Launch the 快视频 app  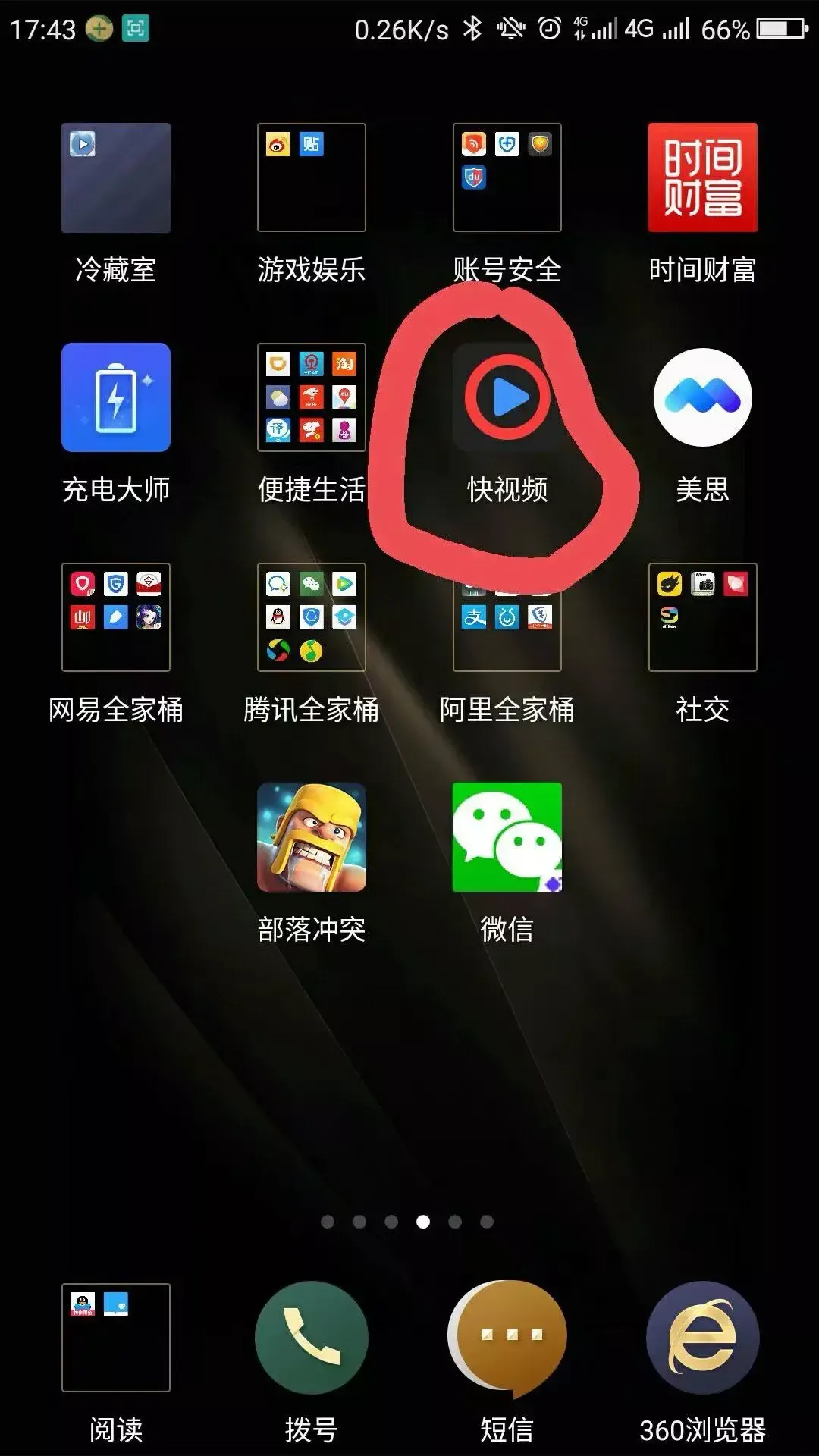(x=507, y=397)
